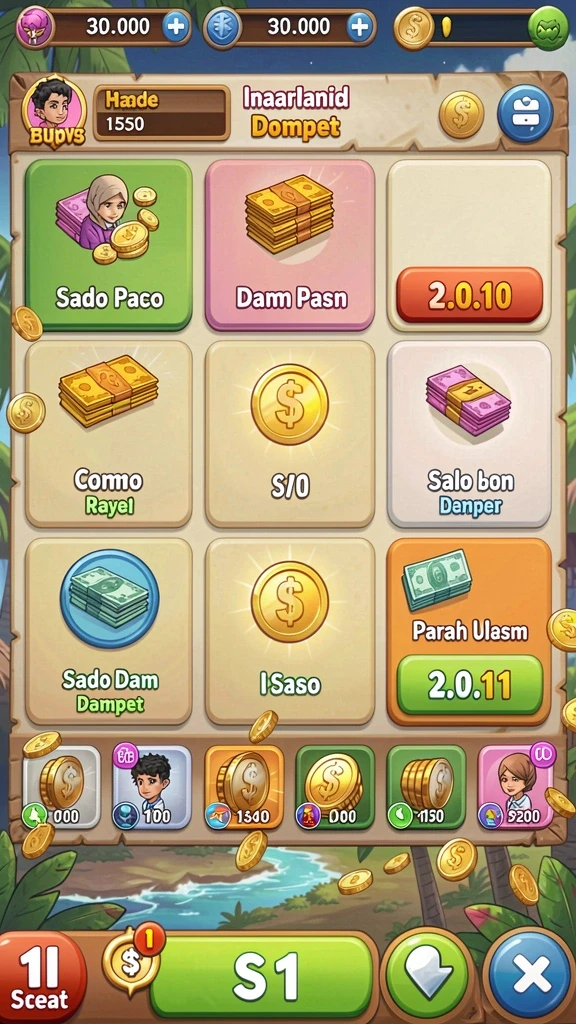Select the 1150 coin stack item
The image size is (576, 1024).
[x=426, y=787]
